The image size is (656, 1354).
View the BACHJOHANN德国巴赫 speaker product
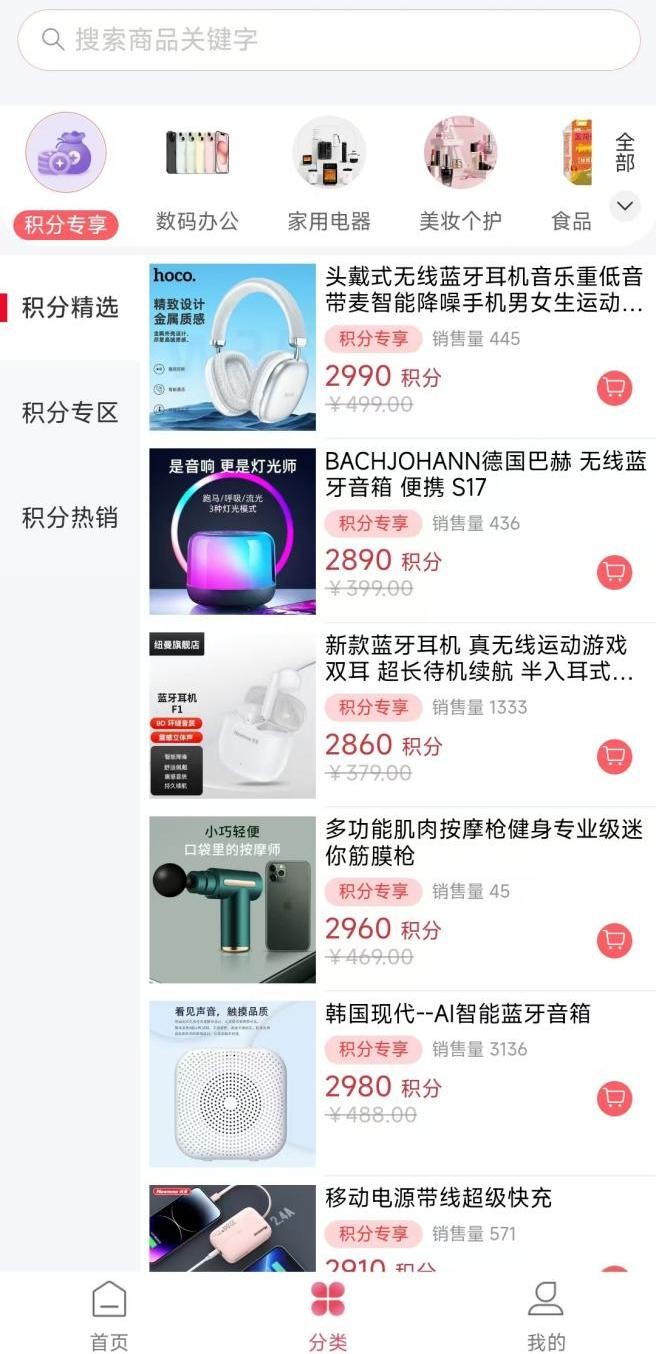484,474
